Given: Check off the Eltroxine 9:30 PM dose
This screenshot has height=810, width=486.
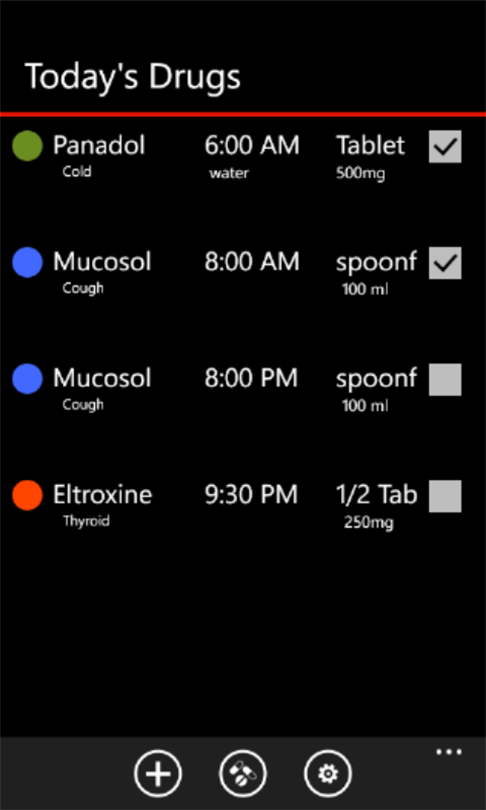Looking at the screenshot, I should tap(445, 496).
